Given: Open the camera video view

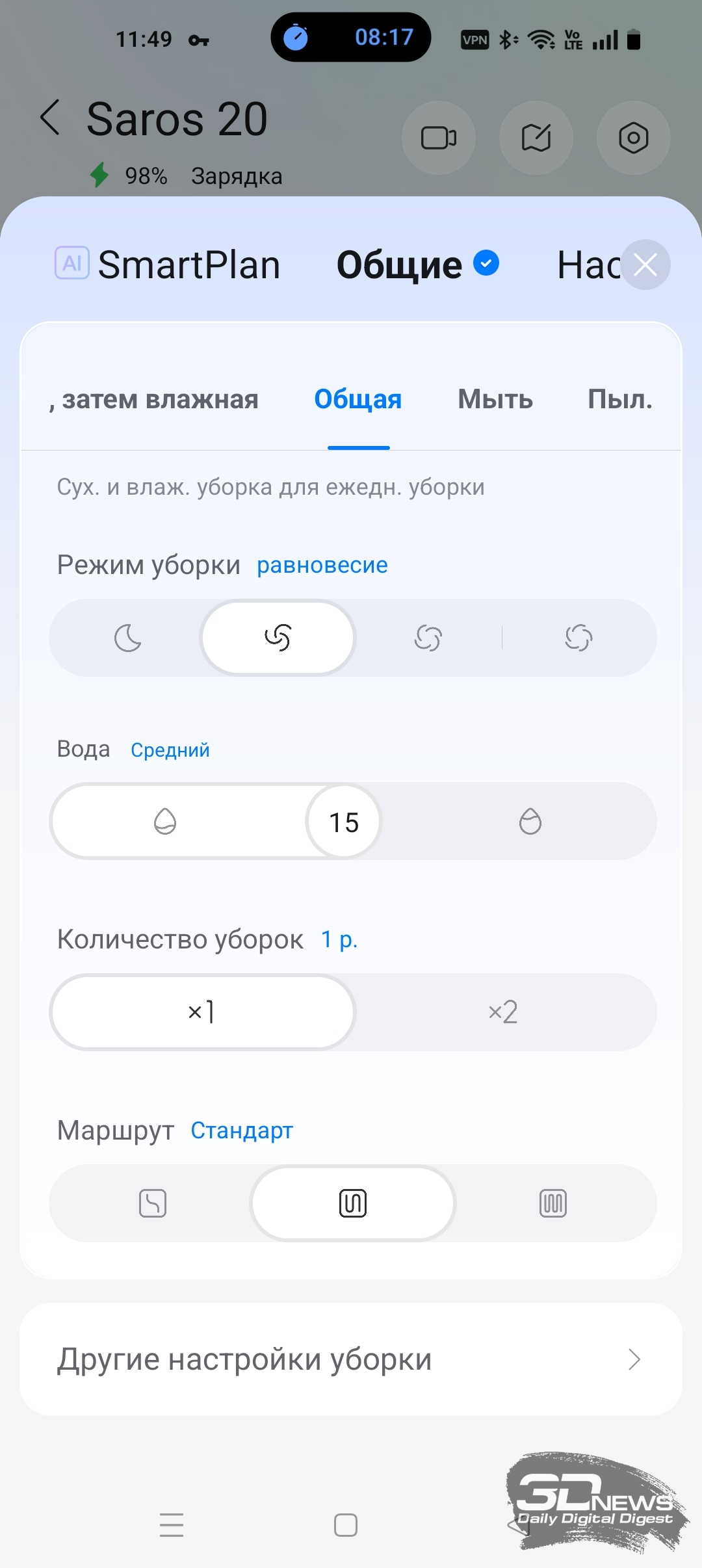Looking at the screenshot, I should click(439, 138).
